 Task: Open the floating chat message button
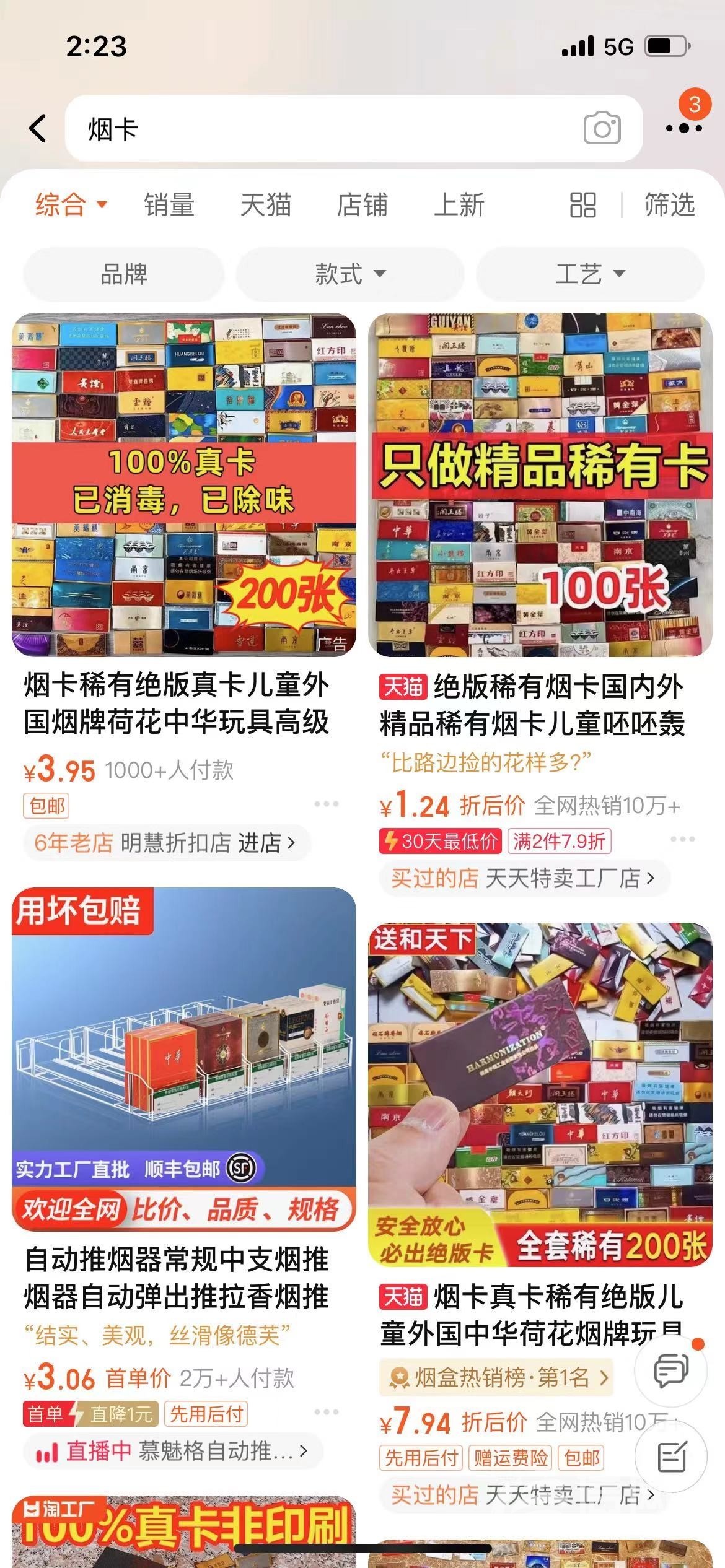671,1369
